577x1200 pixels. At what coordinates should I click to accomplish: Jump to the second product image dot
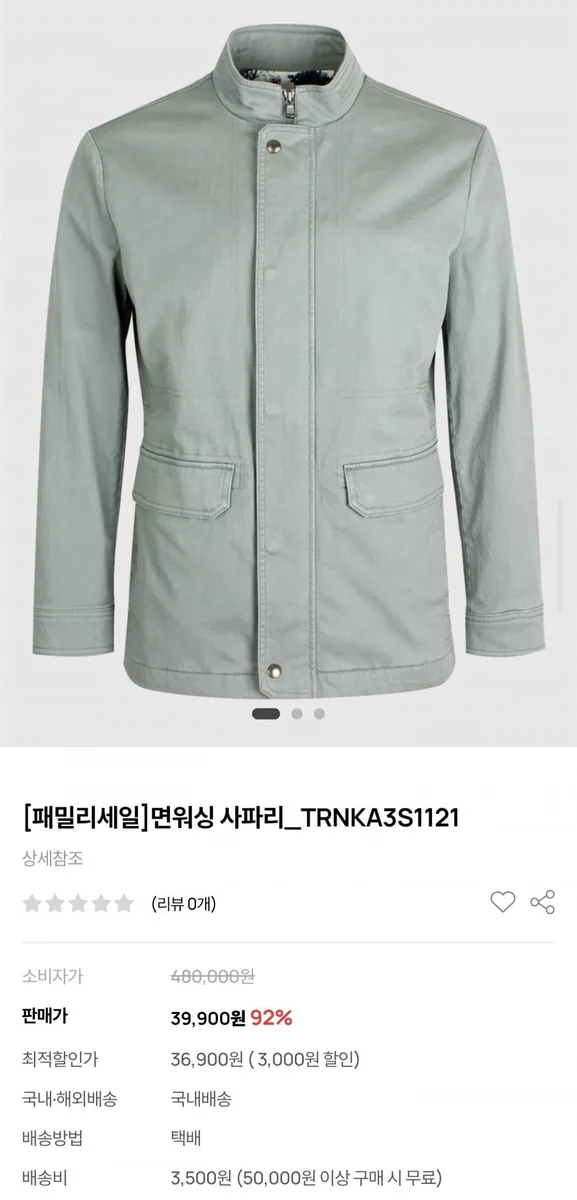click(297, 714)
